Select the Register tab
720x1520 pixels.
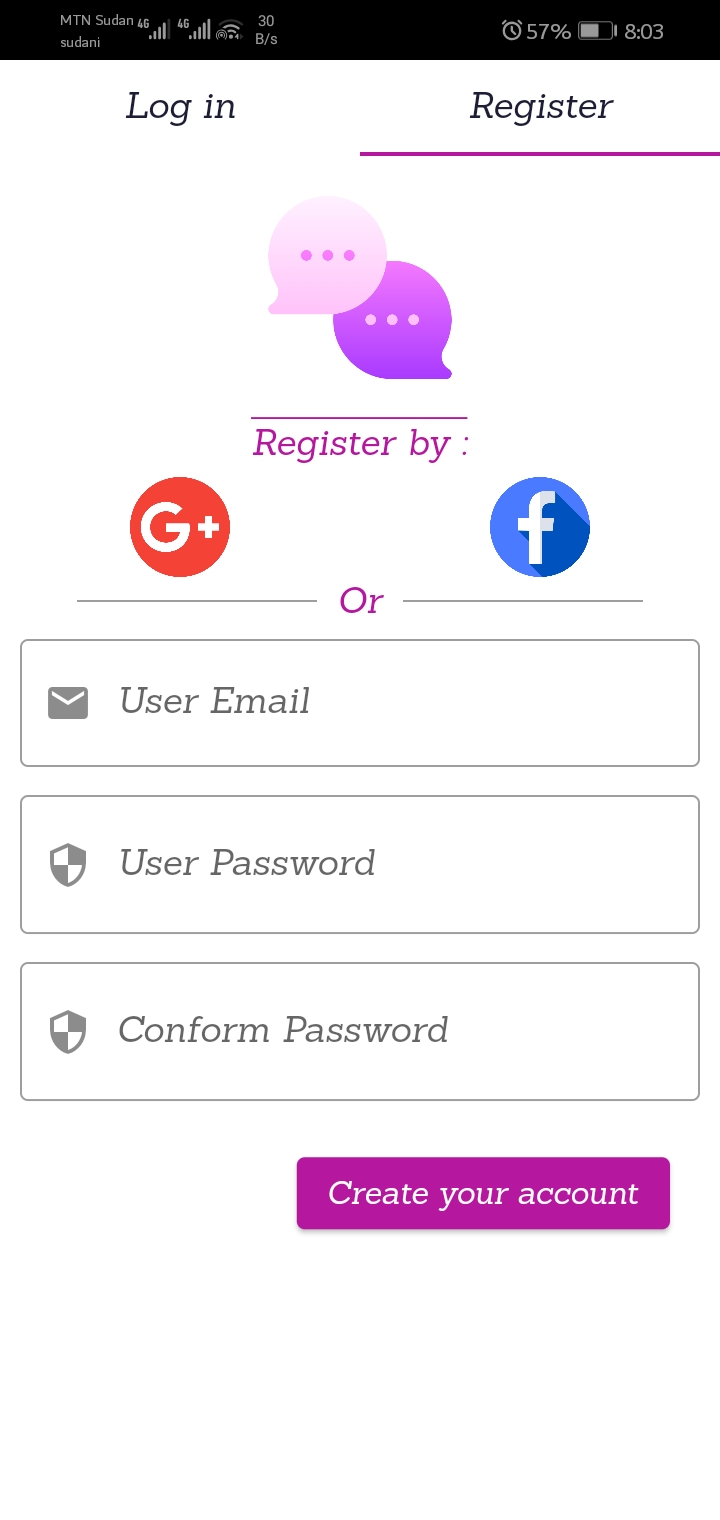click(541, 106)
